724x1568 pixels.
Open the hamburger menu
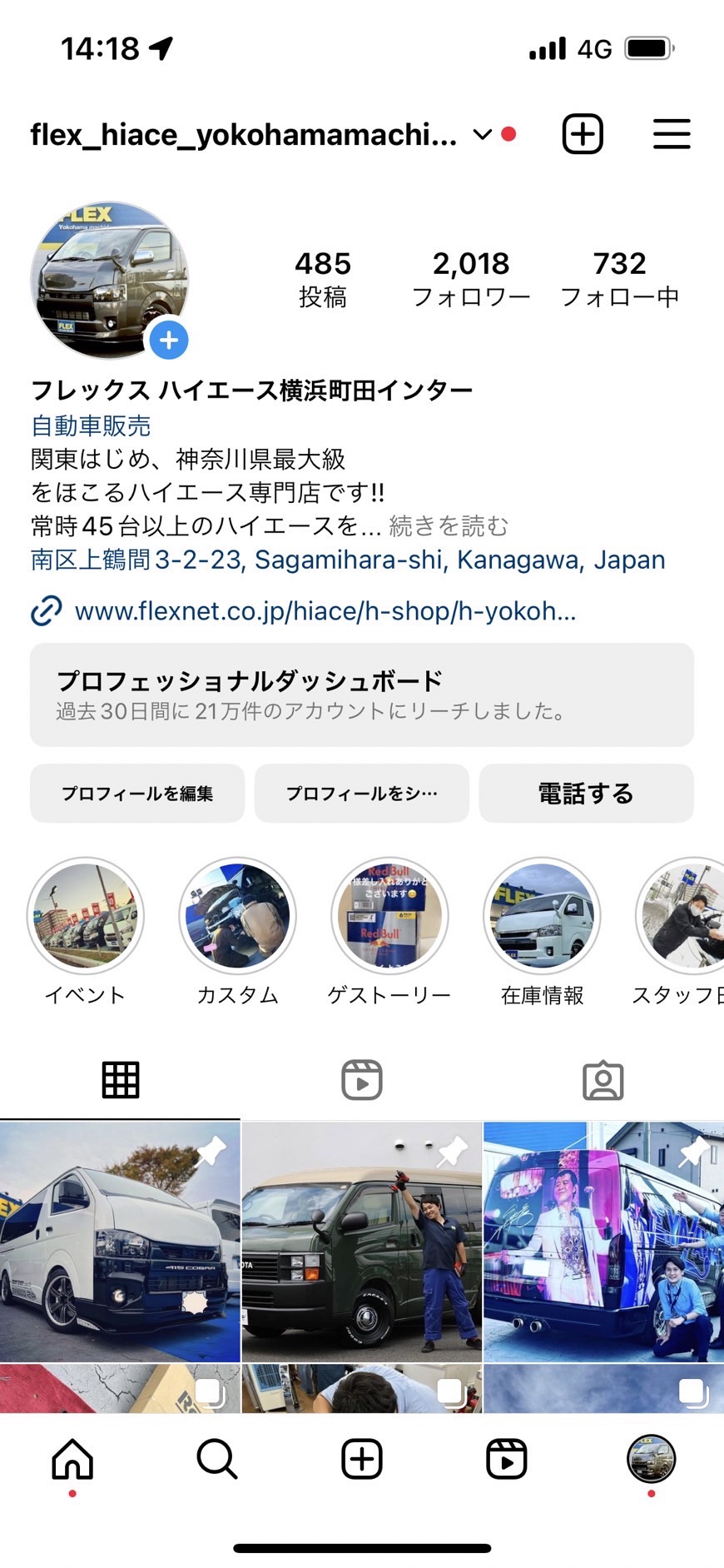click(x=671, y=134)
